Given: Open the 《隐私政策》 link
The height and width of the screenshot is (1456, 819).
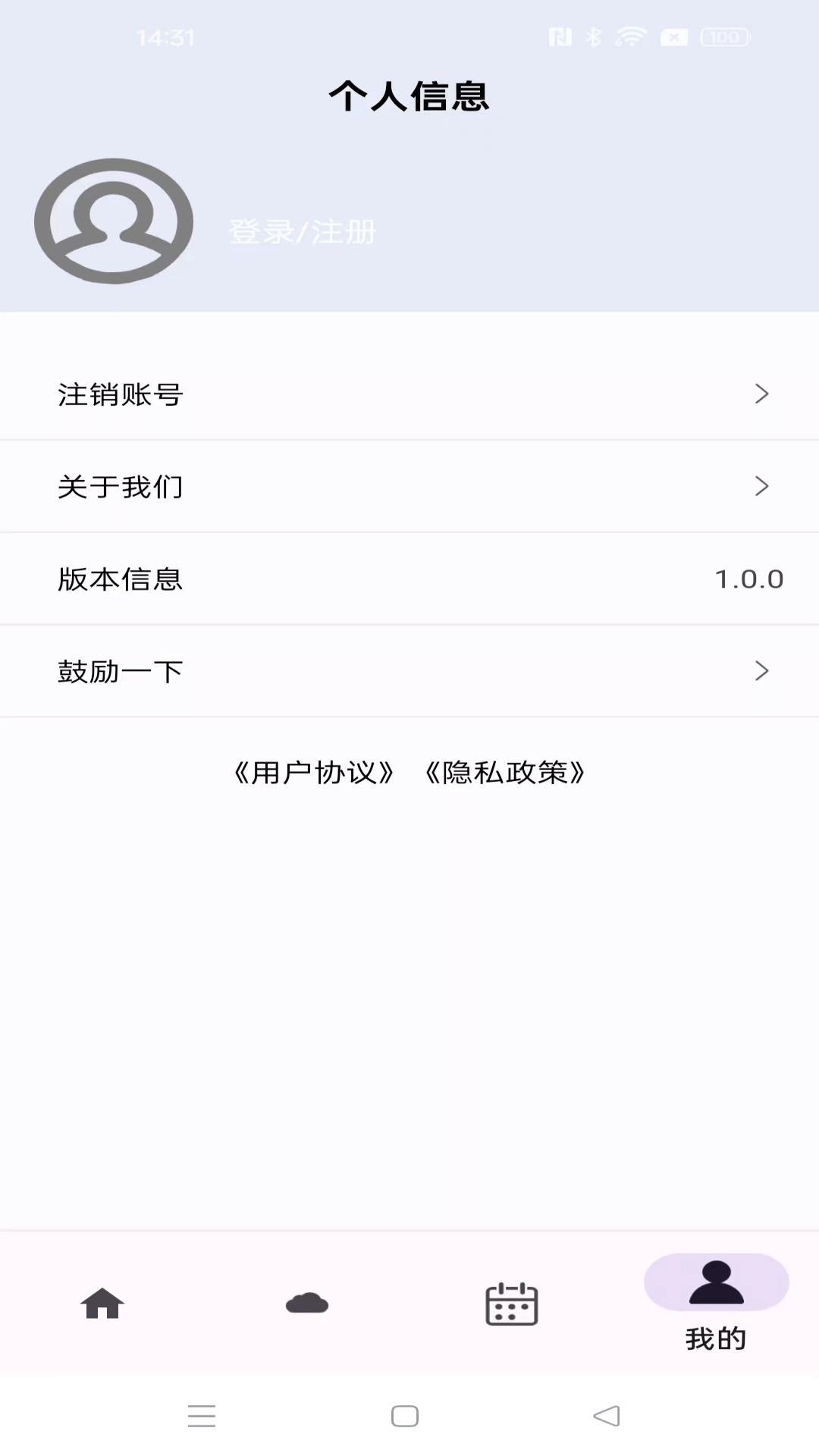Looking at the screenshot, I should tap(505, 773).
